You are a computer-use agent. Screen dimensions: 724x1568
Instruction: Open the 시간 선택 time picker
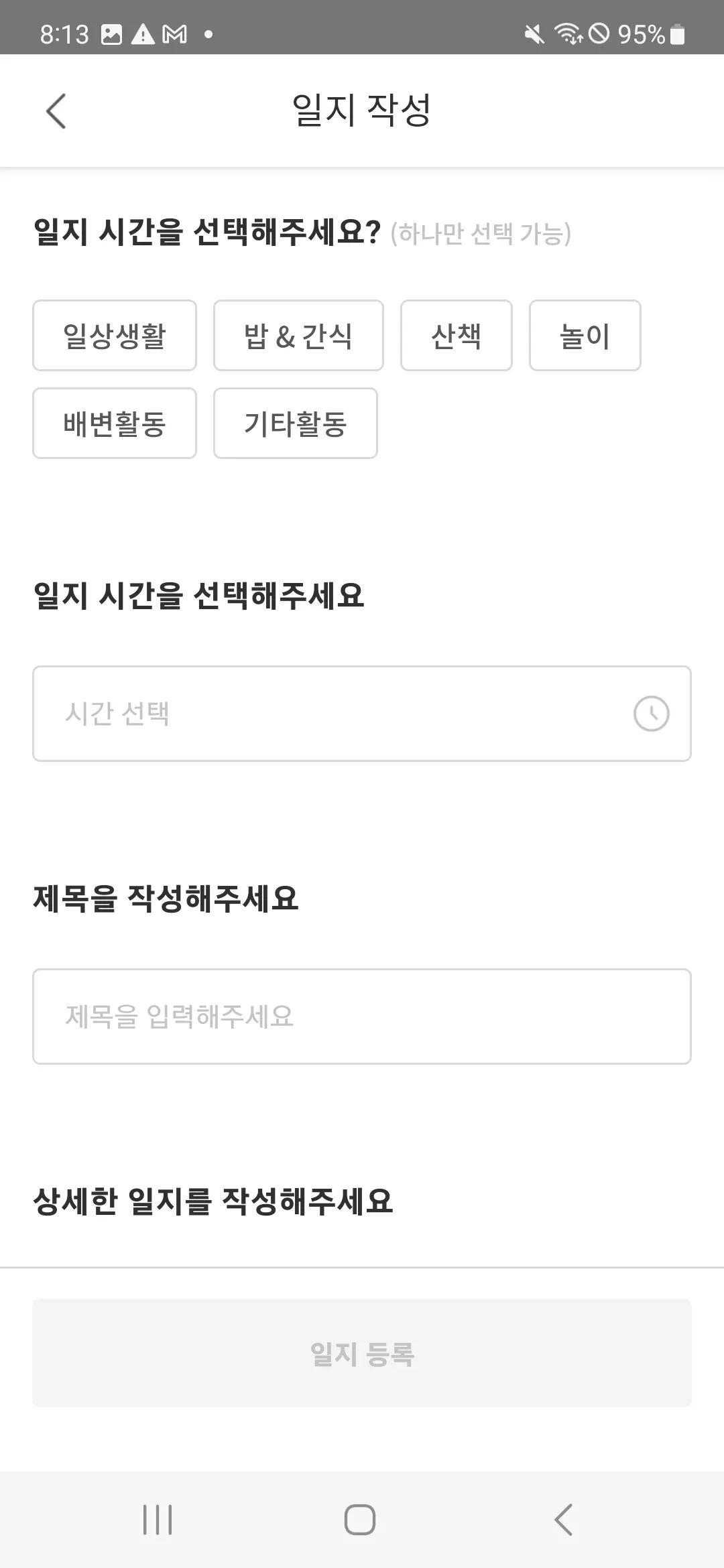tap(362, 714)
